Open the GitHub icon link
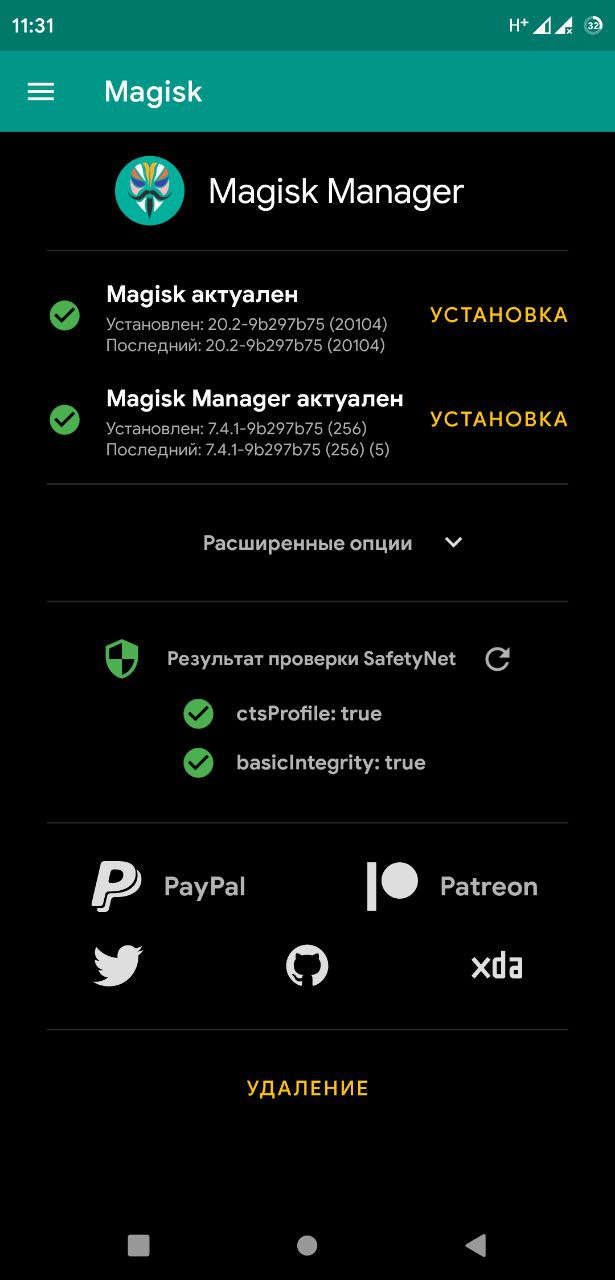The width and height of the screenshot is (615, 1280). (x=307, y=966)
